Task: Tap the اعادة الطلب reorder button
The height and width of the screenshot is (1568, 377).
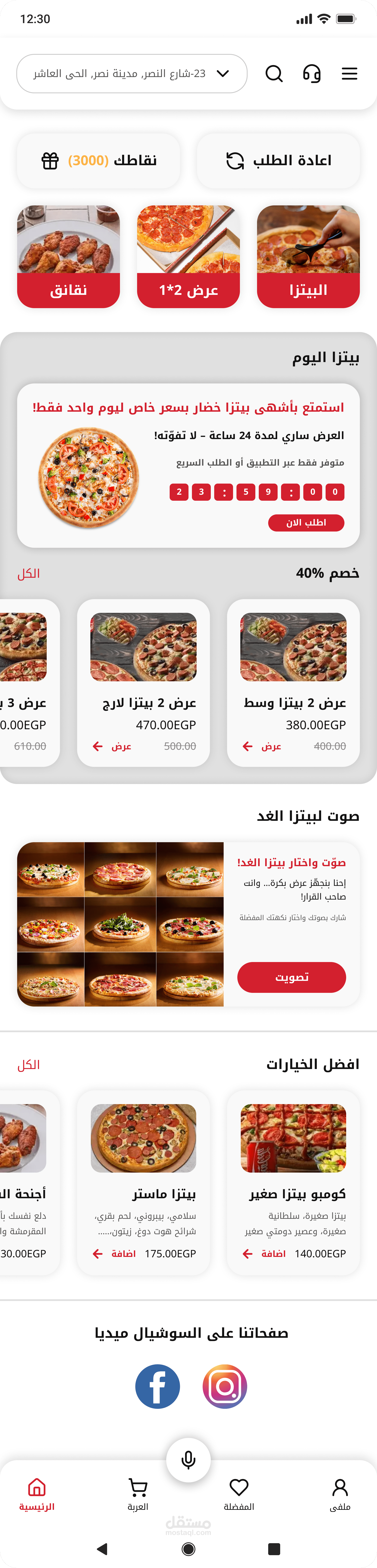Action: point(278,161)
